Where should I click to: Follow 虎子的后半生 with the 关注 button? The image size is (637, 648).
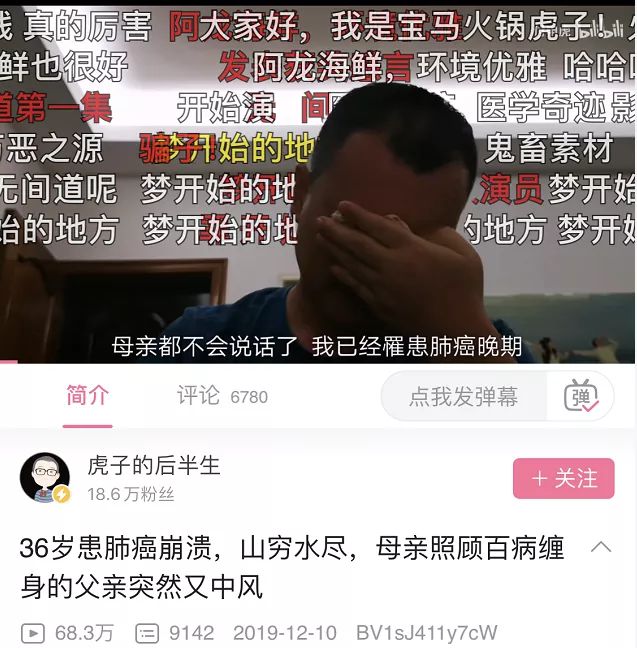(x=563, y=479)
